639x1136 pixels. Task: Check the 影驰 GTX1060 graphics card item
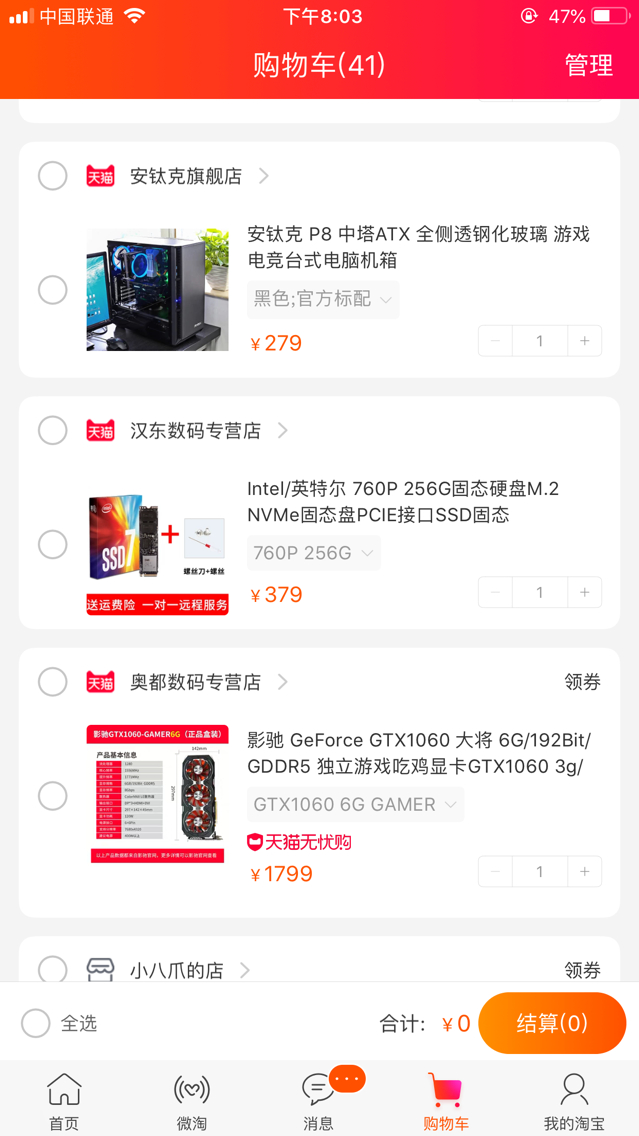coord(53,796)
